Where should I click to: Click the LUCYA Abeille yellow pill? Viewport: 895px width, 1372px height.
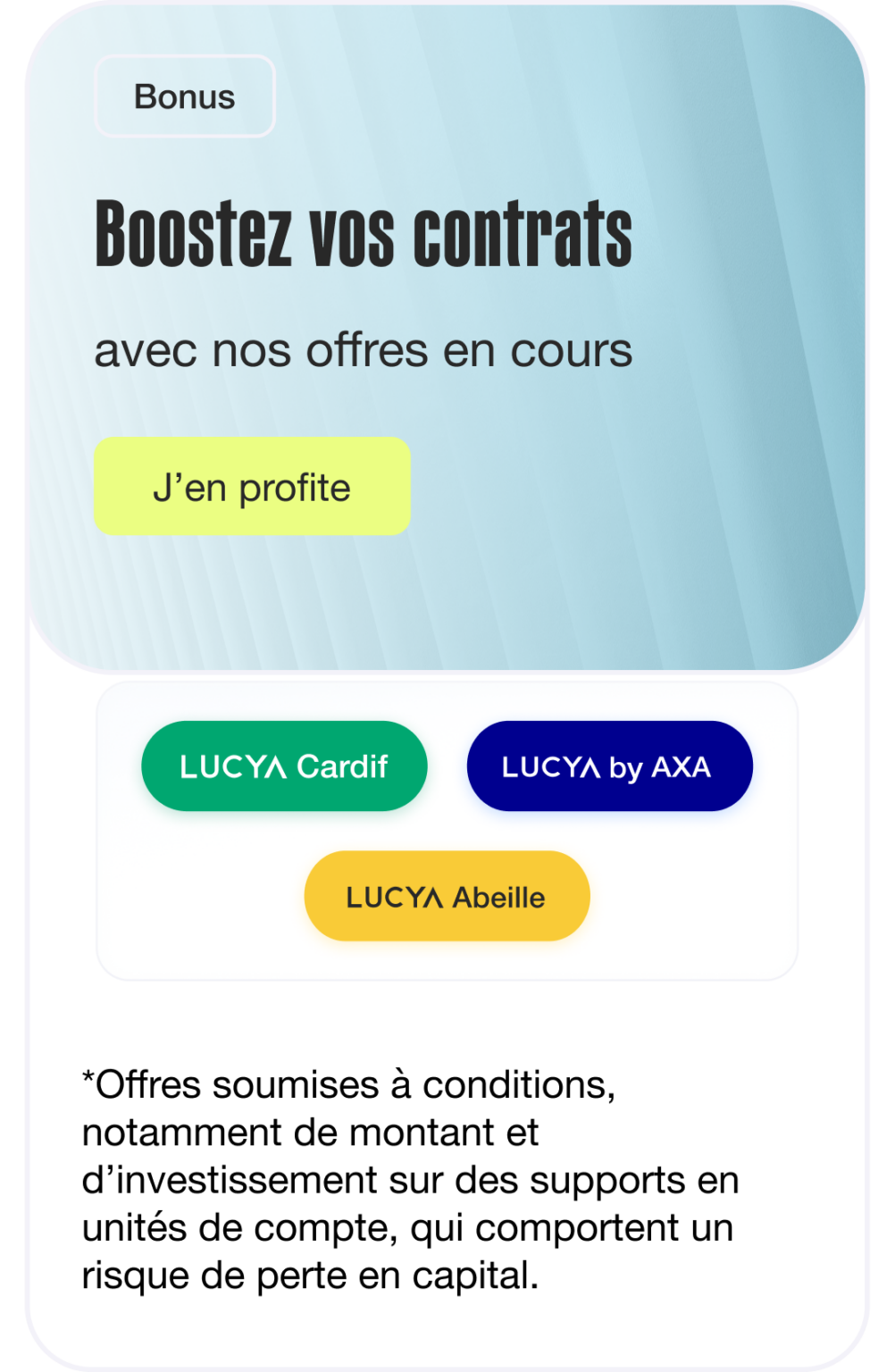447,895
